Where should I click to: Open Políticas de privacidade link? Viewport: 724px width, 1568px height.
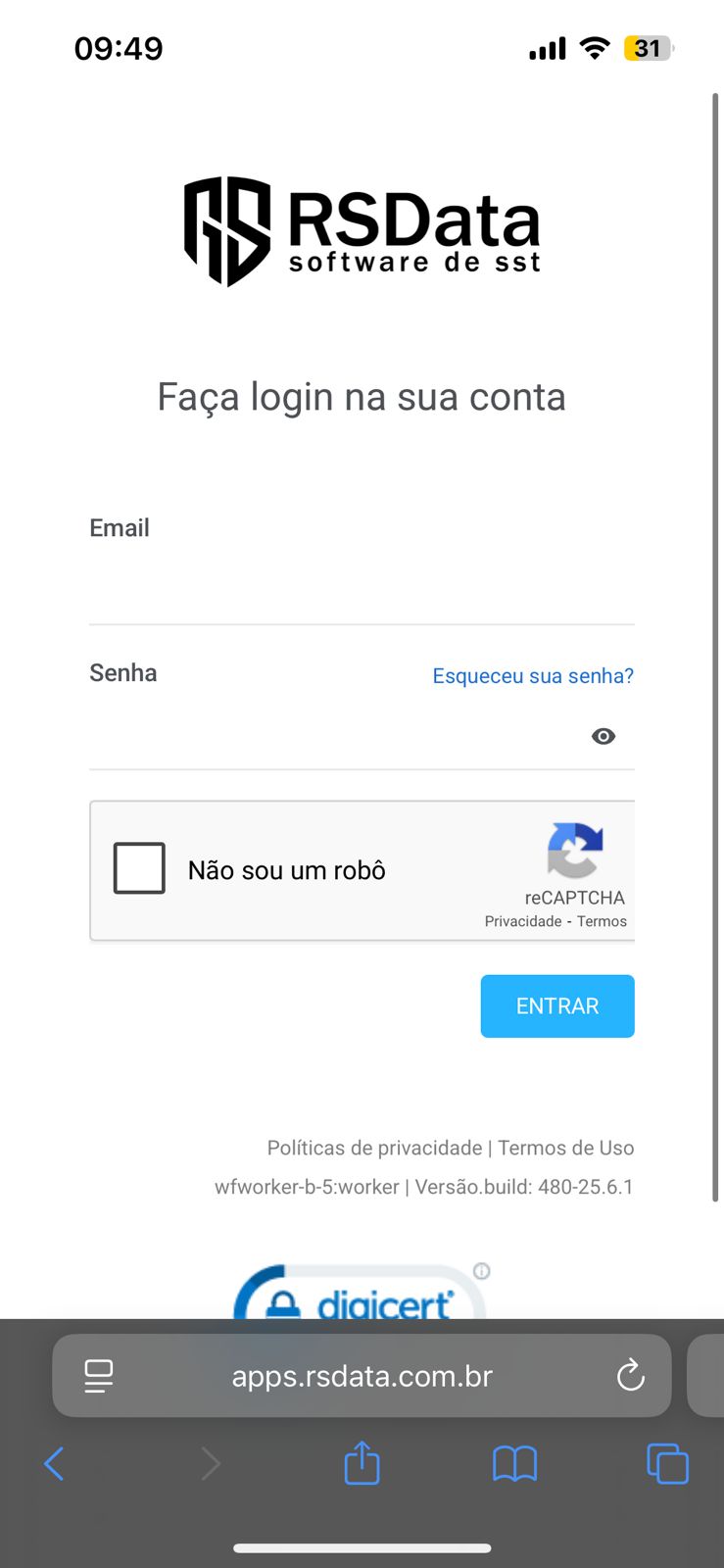pyautogui.click(x=374, y=1148)
